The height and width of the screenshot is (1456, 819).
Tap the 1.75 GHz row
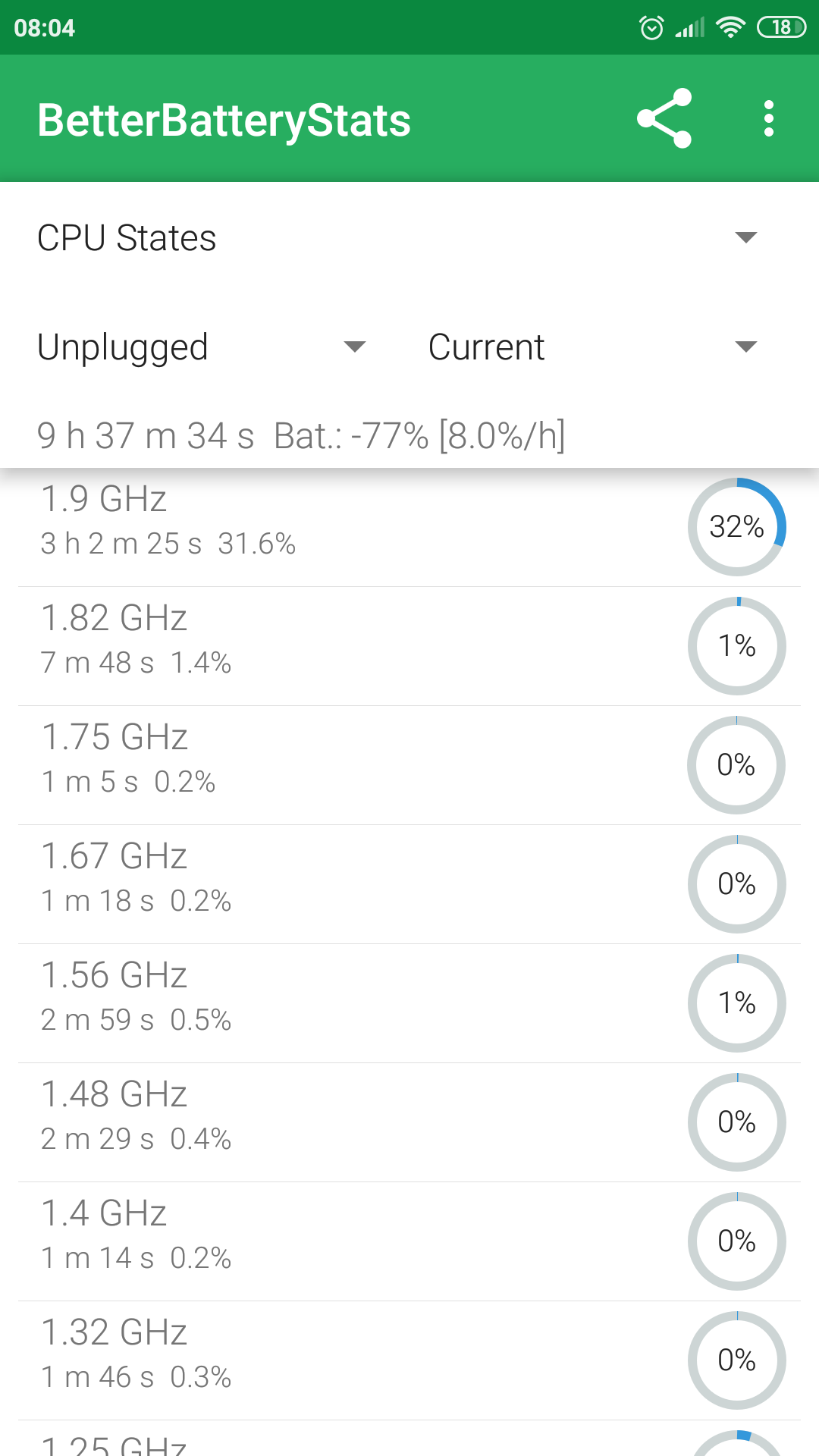(x=409, y=765)
